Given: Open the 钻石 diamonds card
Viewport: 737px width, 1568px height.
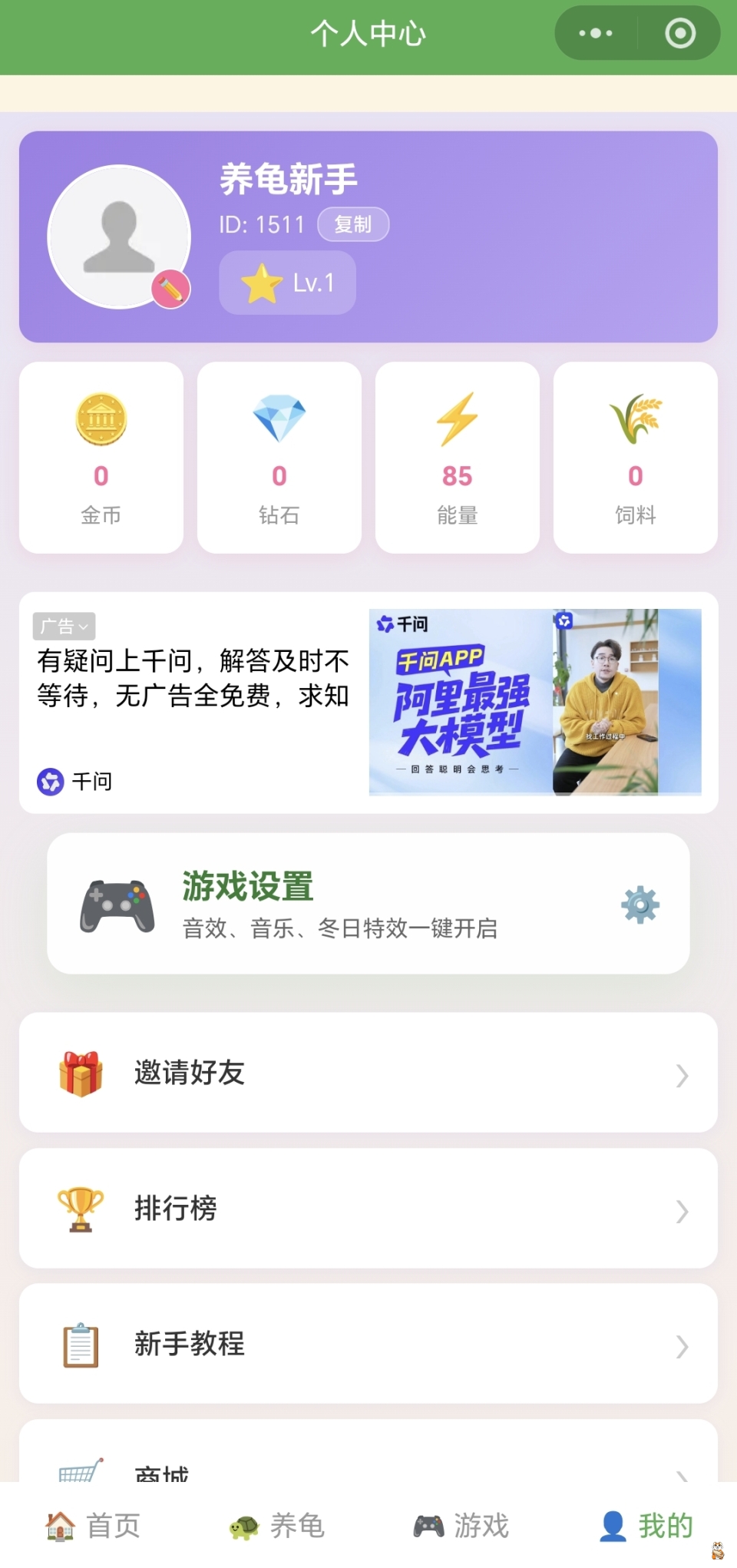Looking at the screenshot, I should click(279, 458).
